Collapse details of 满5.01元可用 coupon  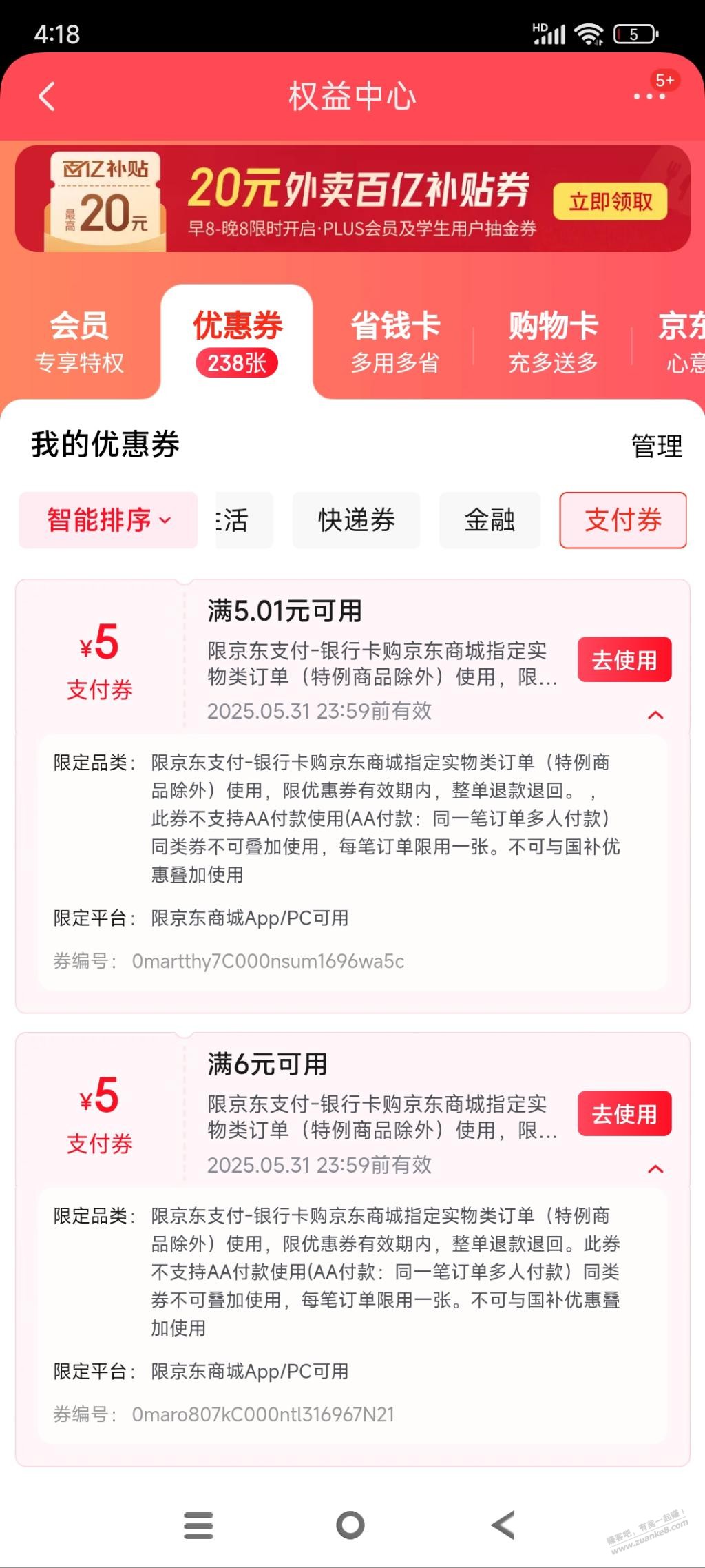(x=655, y=715)
